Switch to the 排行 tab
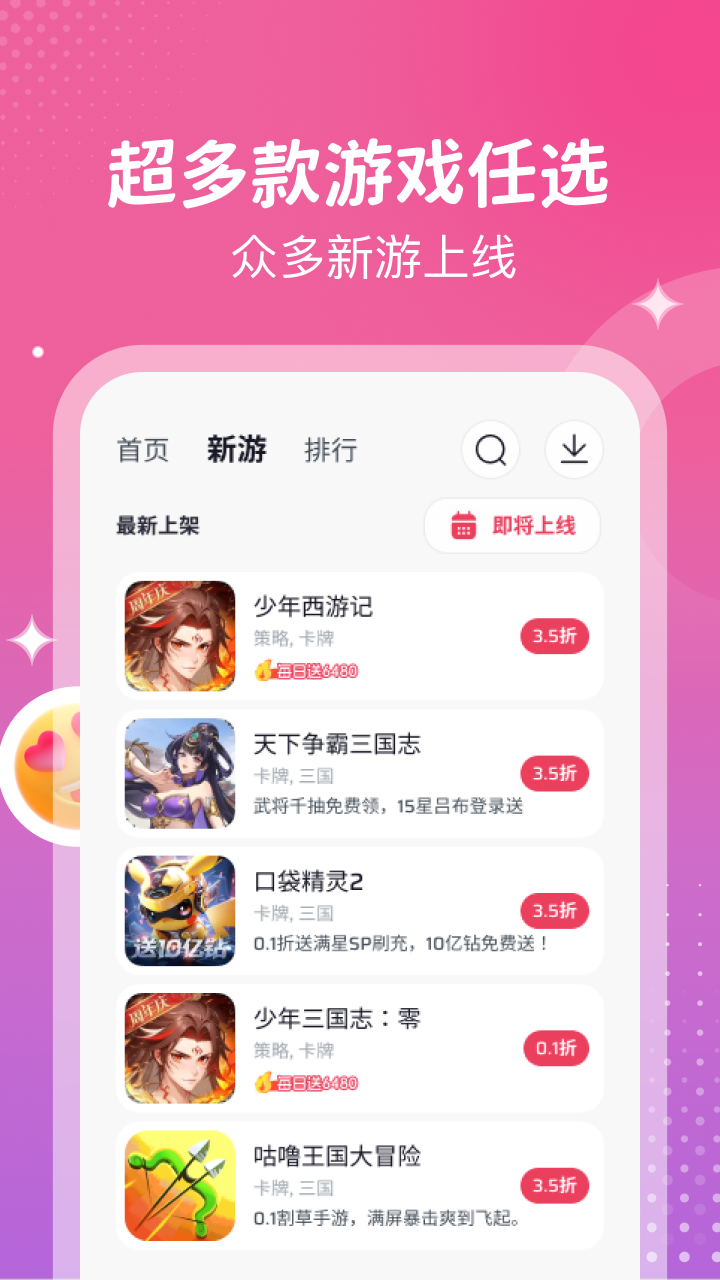Image resolution: width=720 pixels, height=1280 pixels. (330, 450)
